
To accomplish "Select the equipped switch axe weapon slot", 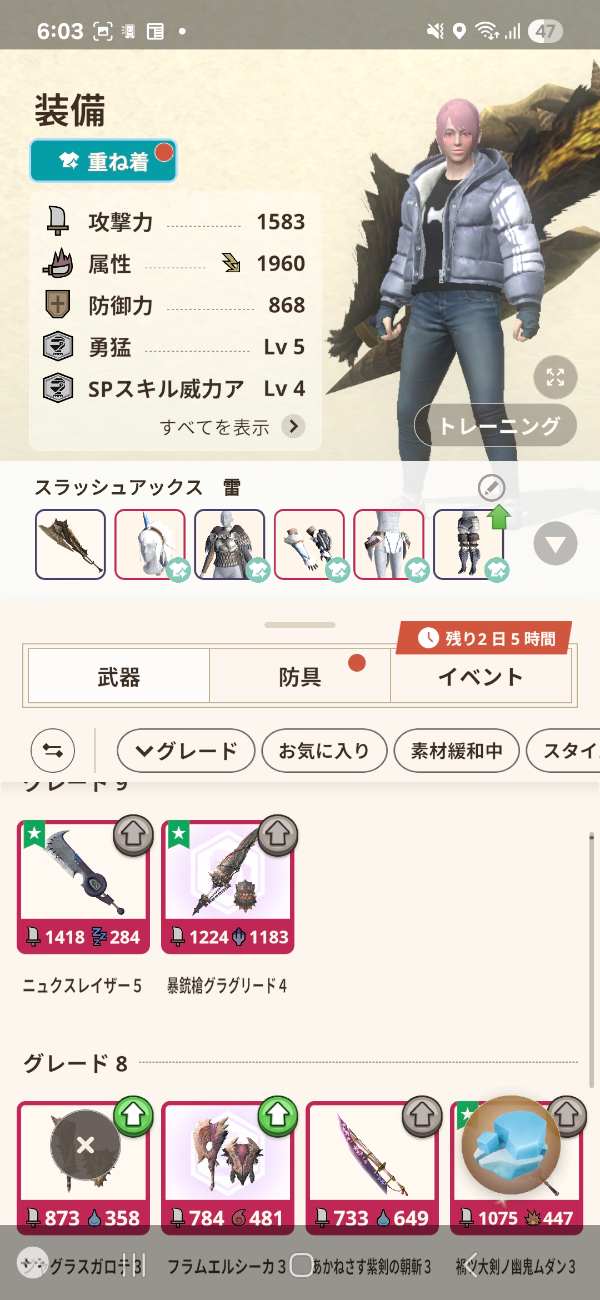I will click(70, 544).
